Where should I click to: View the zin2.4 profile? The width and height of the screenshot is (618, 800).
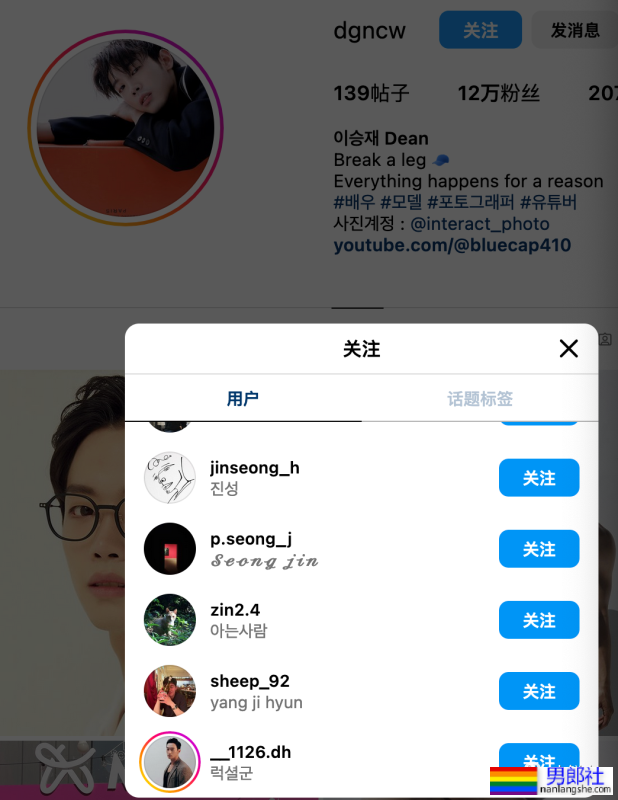[235, 610]
